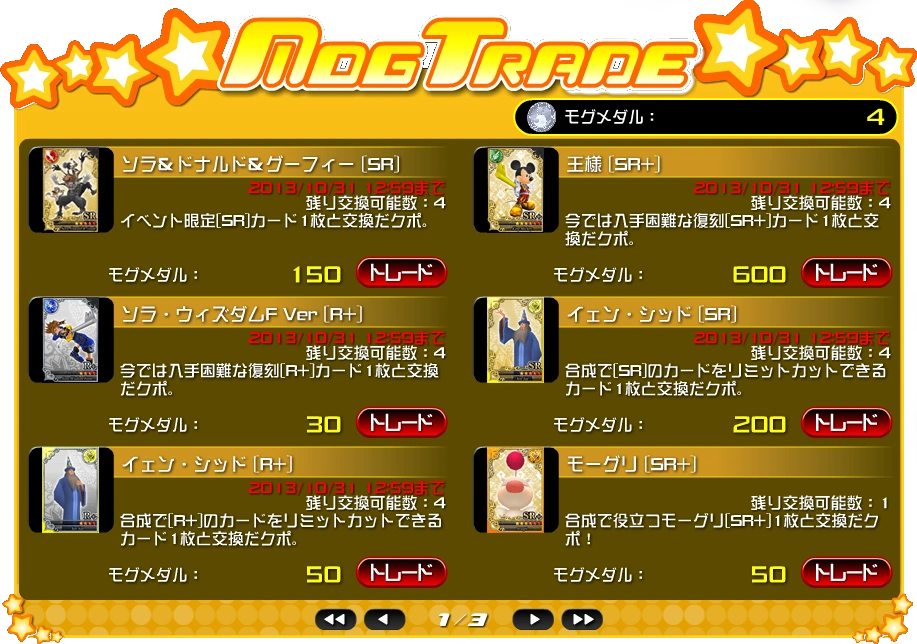Image resolution: width=917 pixels, height=644 pixels.
Task: Go to the next page
Action: [x=533, y=619]
